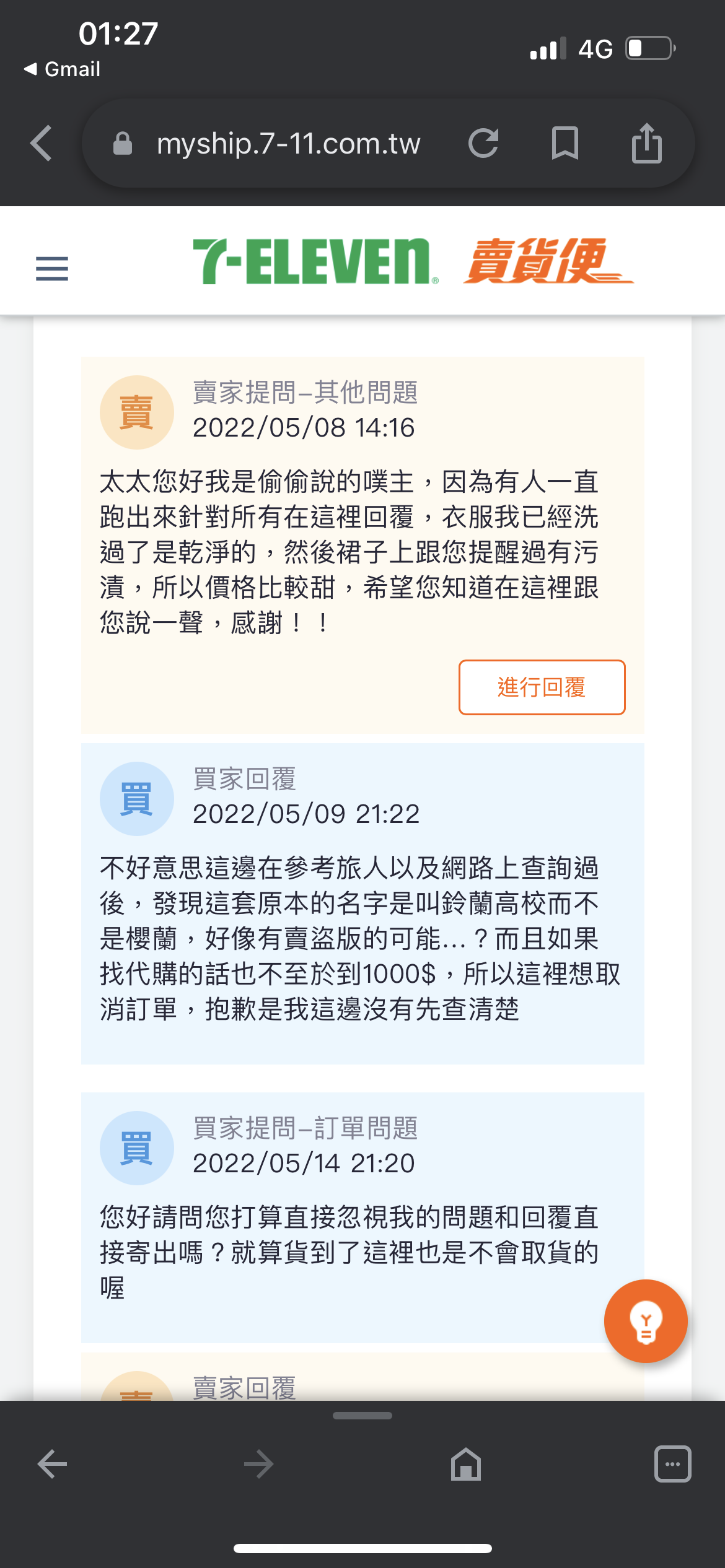The image size is (725, 1568).
Task: Share this page
Action: [x=646, y=142]
